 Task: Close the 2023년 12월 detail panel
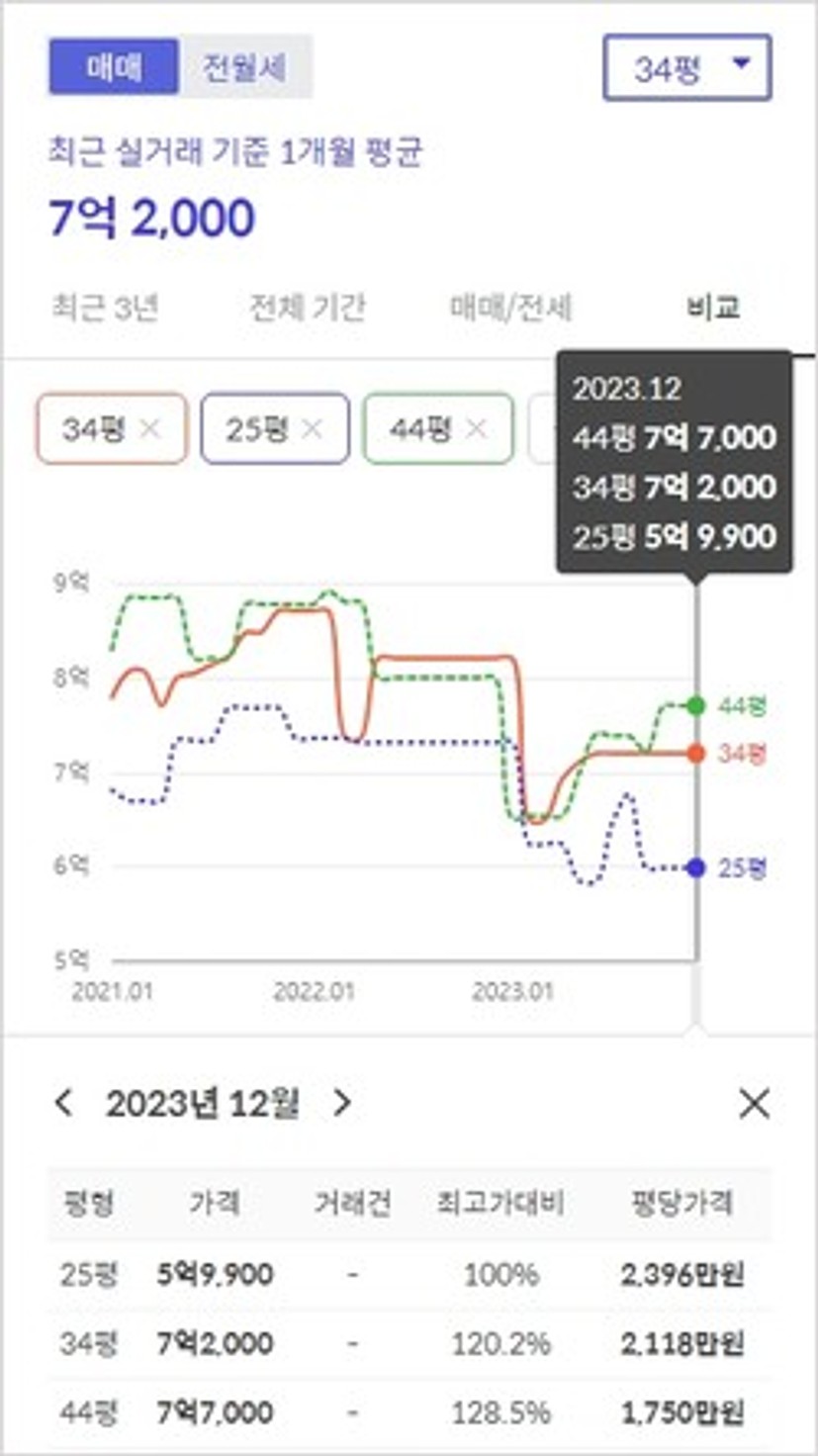point(755,1104)
